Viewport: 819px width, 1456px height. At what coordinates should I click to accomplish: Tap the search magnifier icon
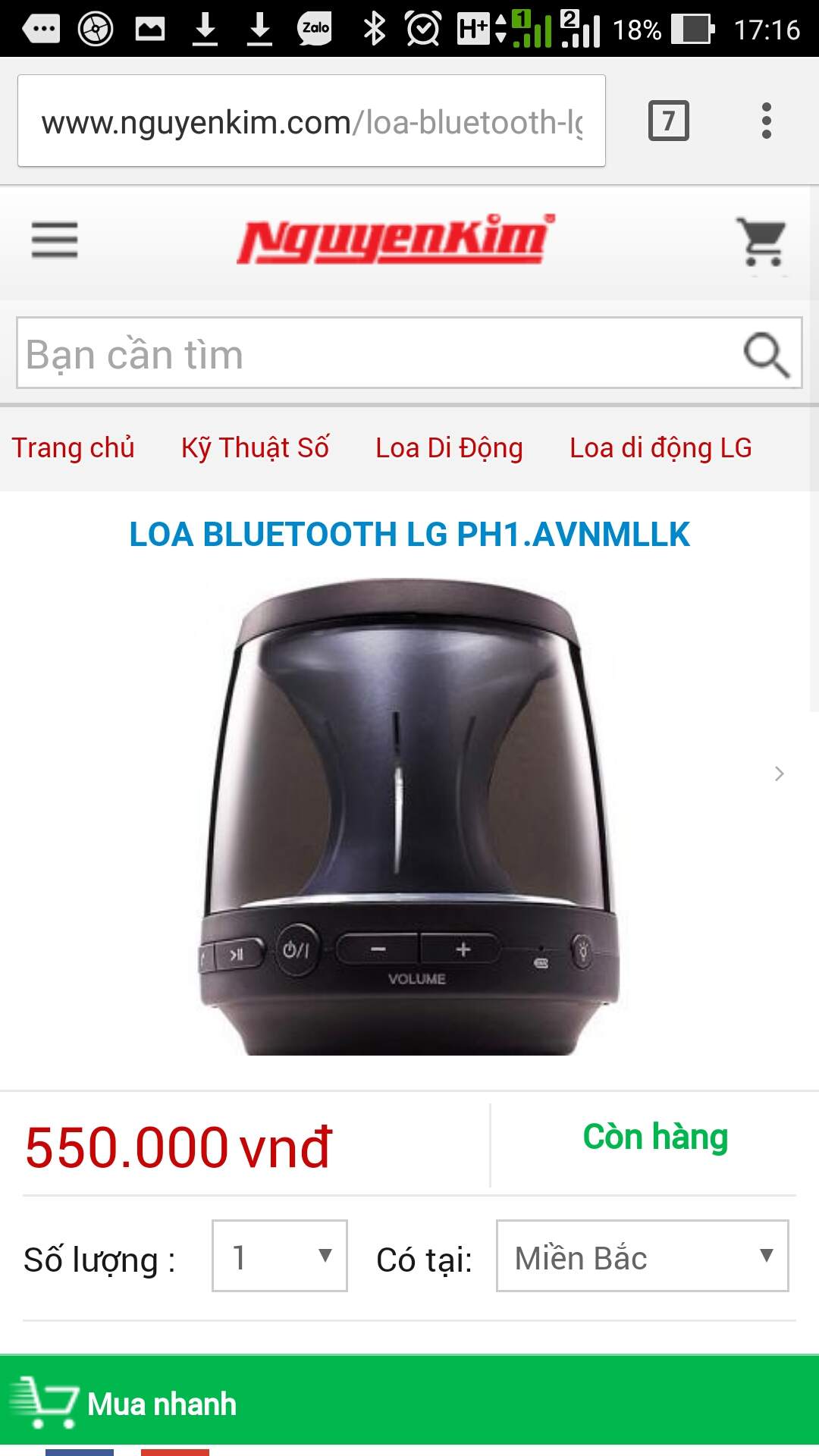coord(766,354)
